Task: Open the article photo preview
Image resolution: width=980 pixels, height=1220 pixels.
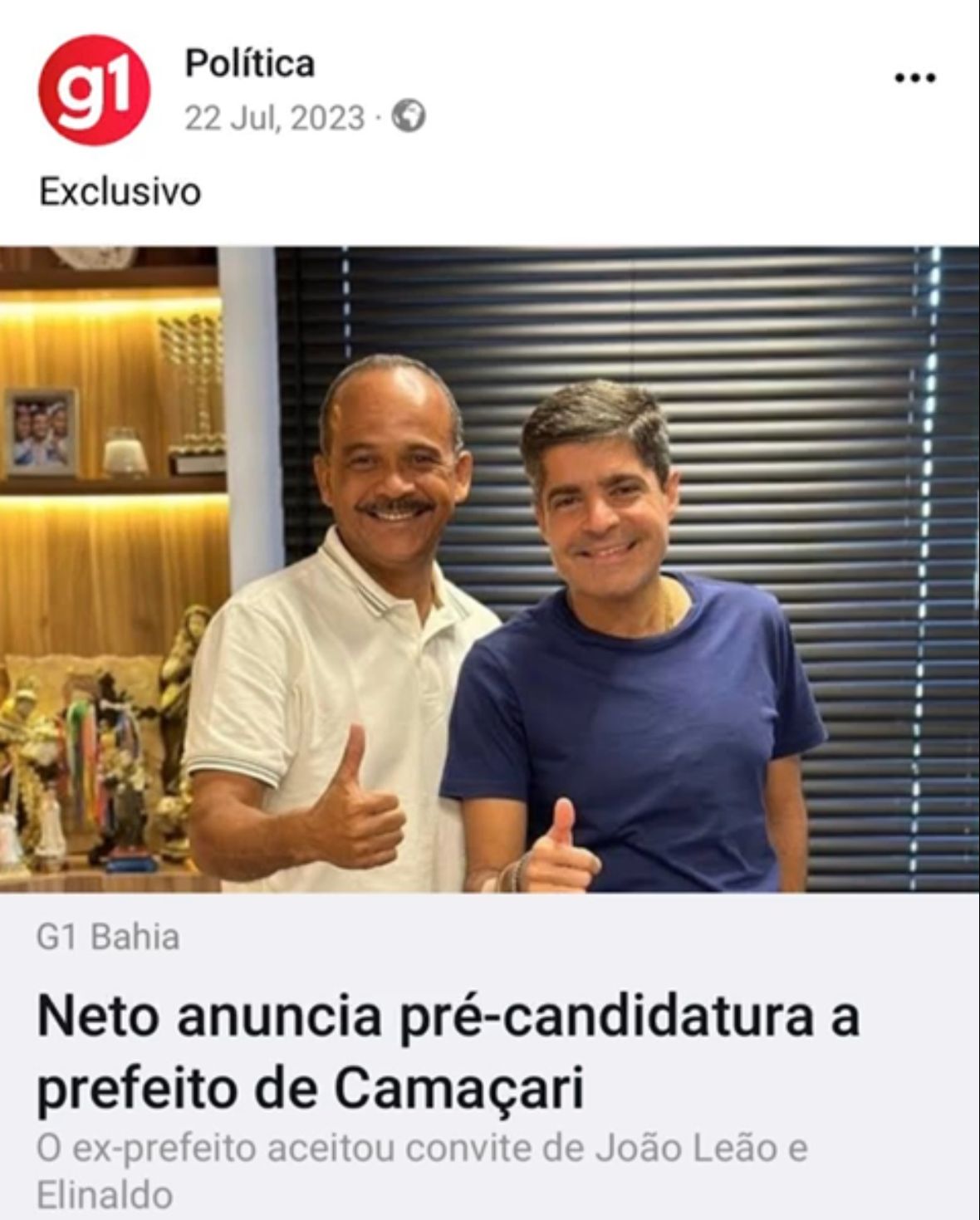Action: point(490,569)
